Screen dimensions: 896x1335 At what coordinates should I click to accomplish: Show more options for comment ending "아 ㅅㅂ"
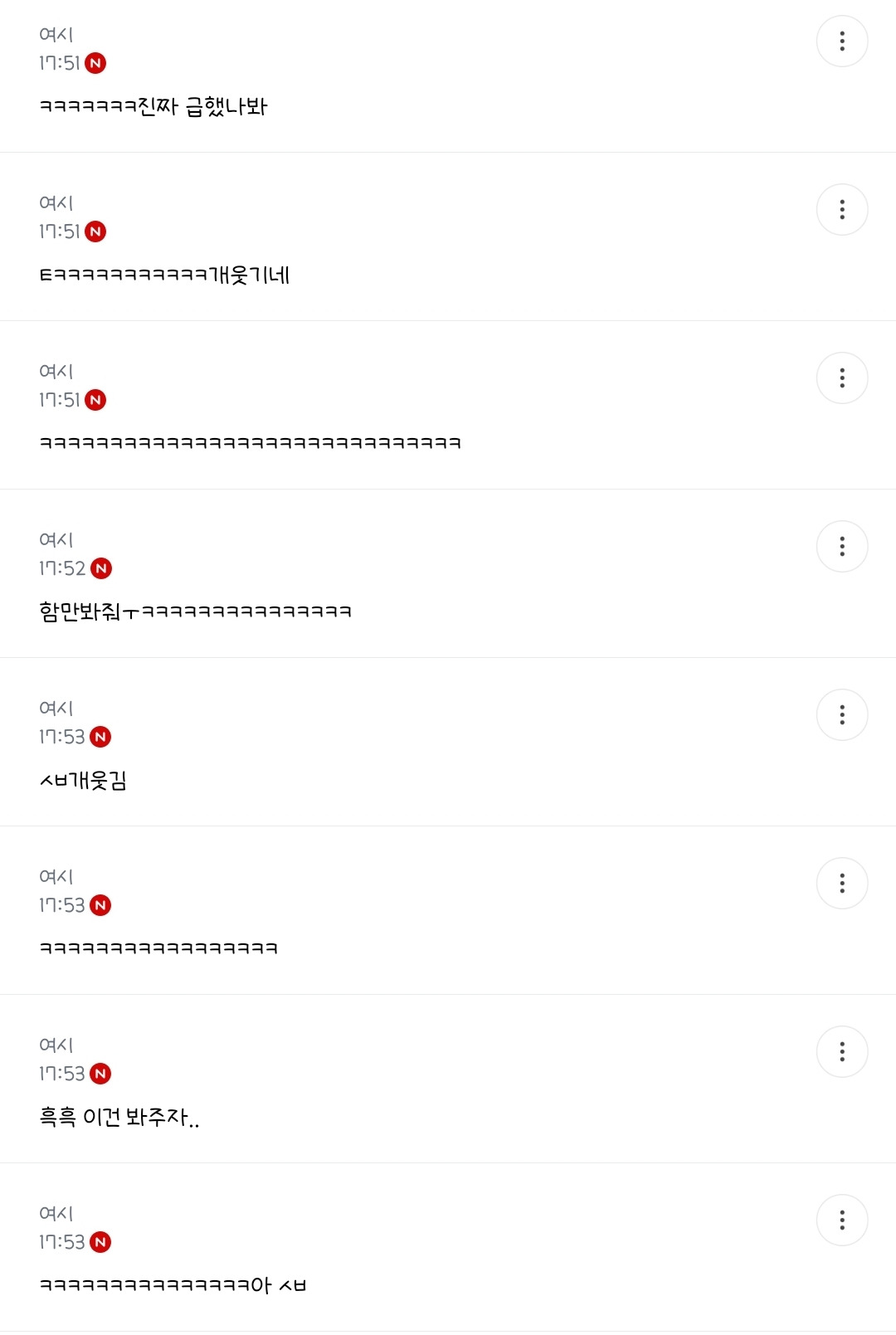841,1221
